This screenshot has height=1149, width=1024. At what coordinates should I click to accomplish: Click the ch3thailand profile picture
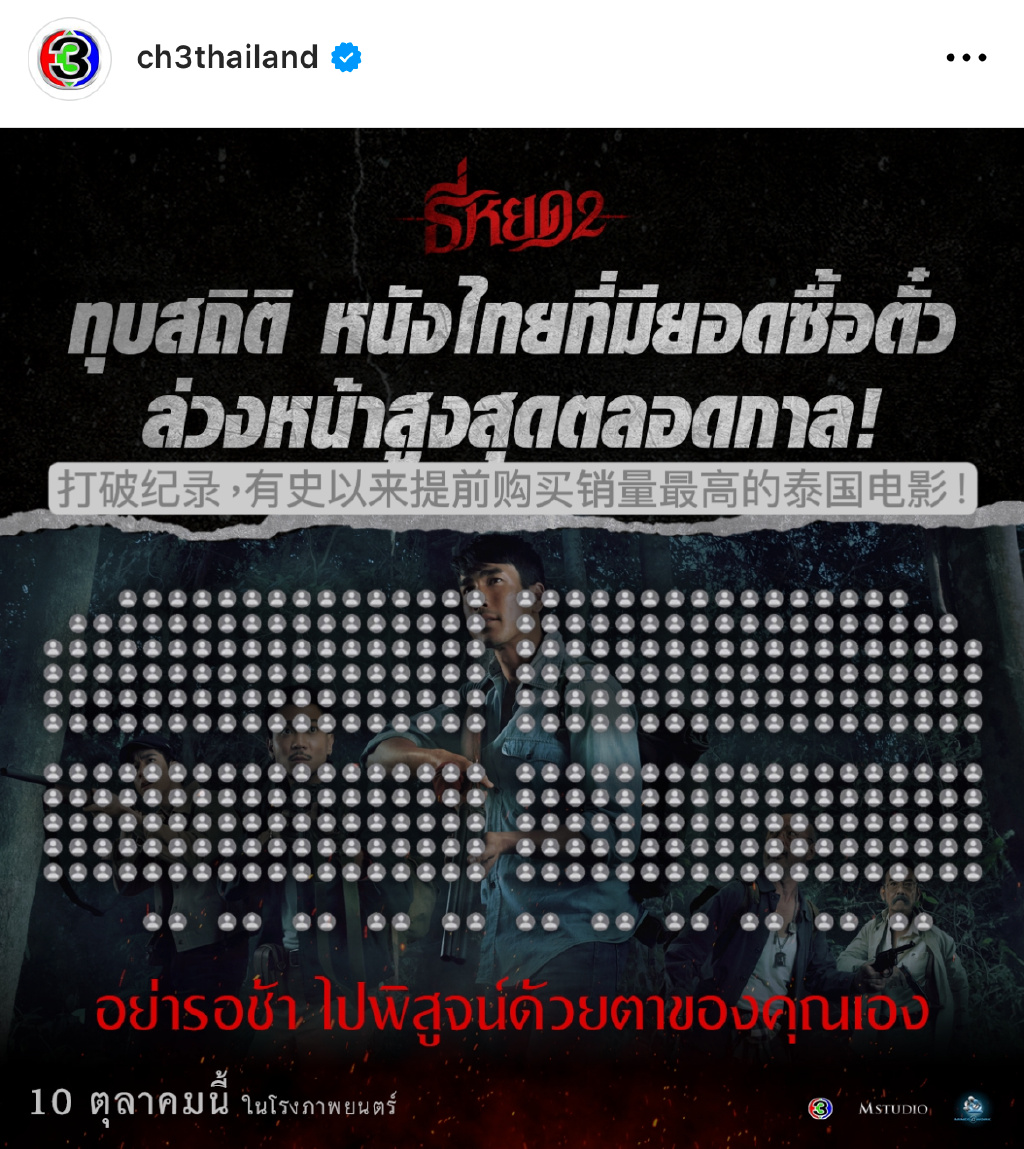coord(68,57)
